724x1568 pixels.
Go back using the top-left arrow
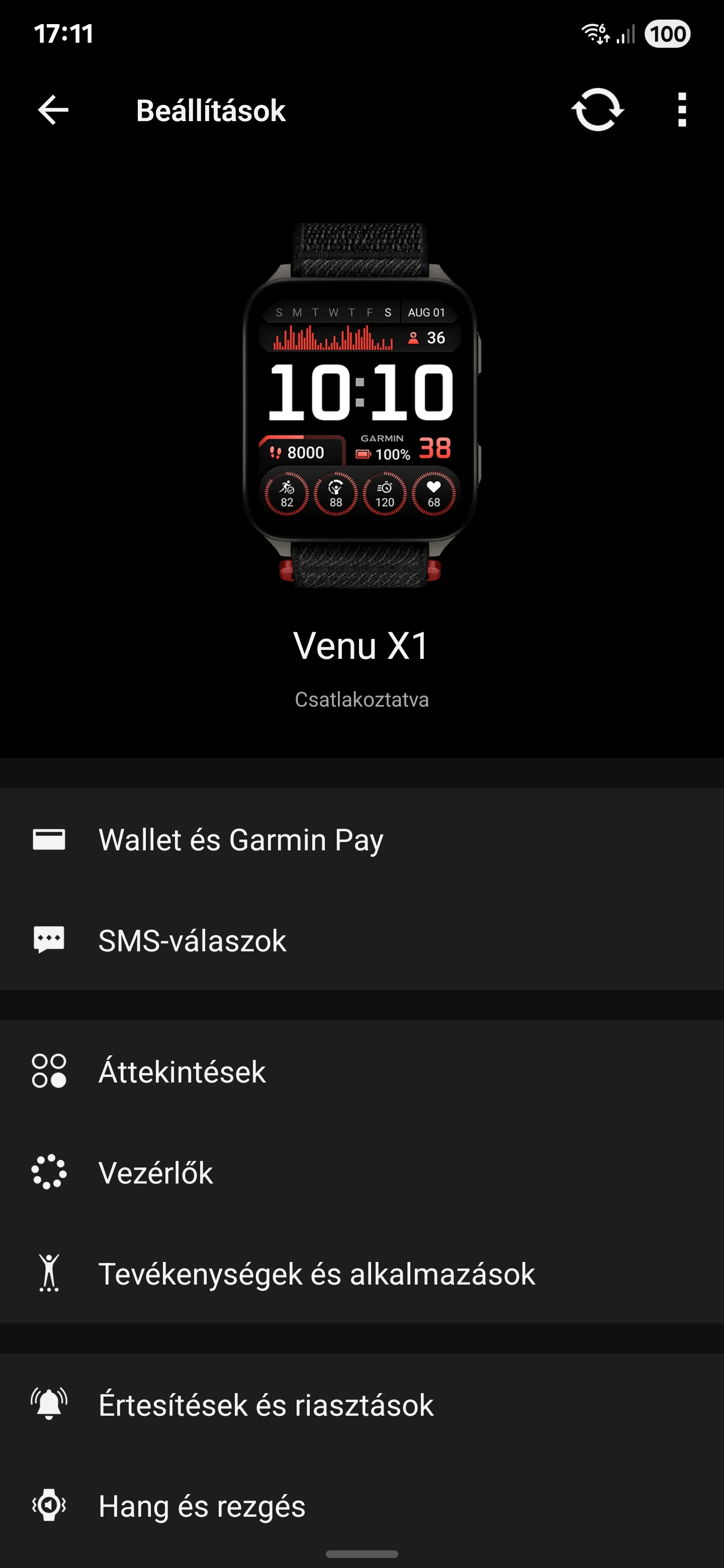53,110
